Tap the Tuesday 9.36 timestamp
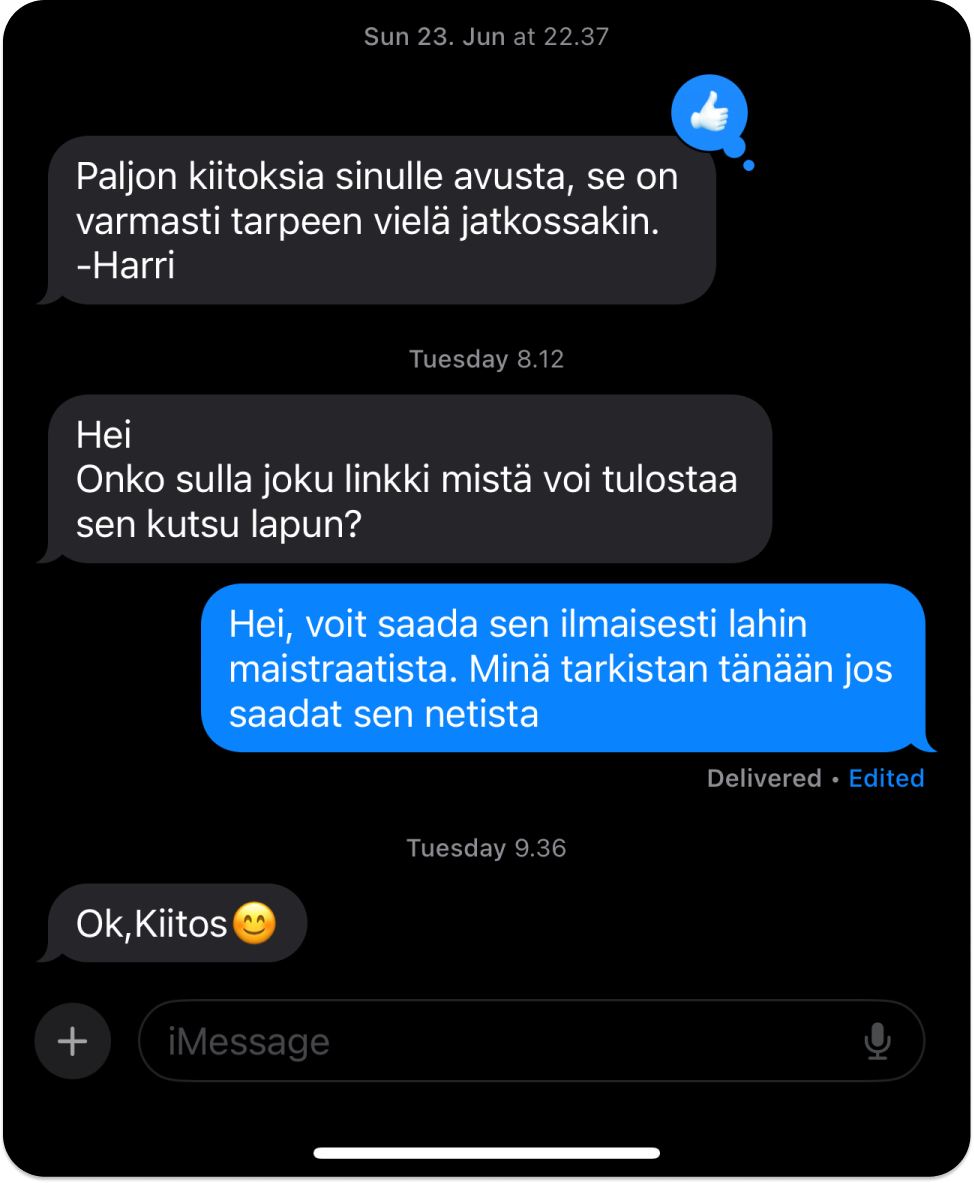Image resolution: width=974 pixels, height=1183 pixels. pyautogui.click(x=486, y=848)
